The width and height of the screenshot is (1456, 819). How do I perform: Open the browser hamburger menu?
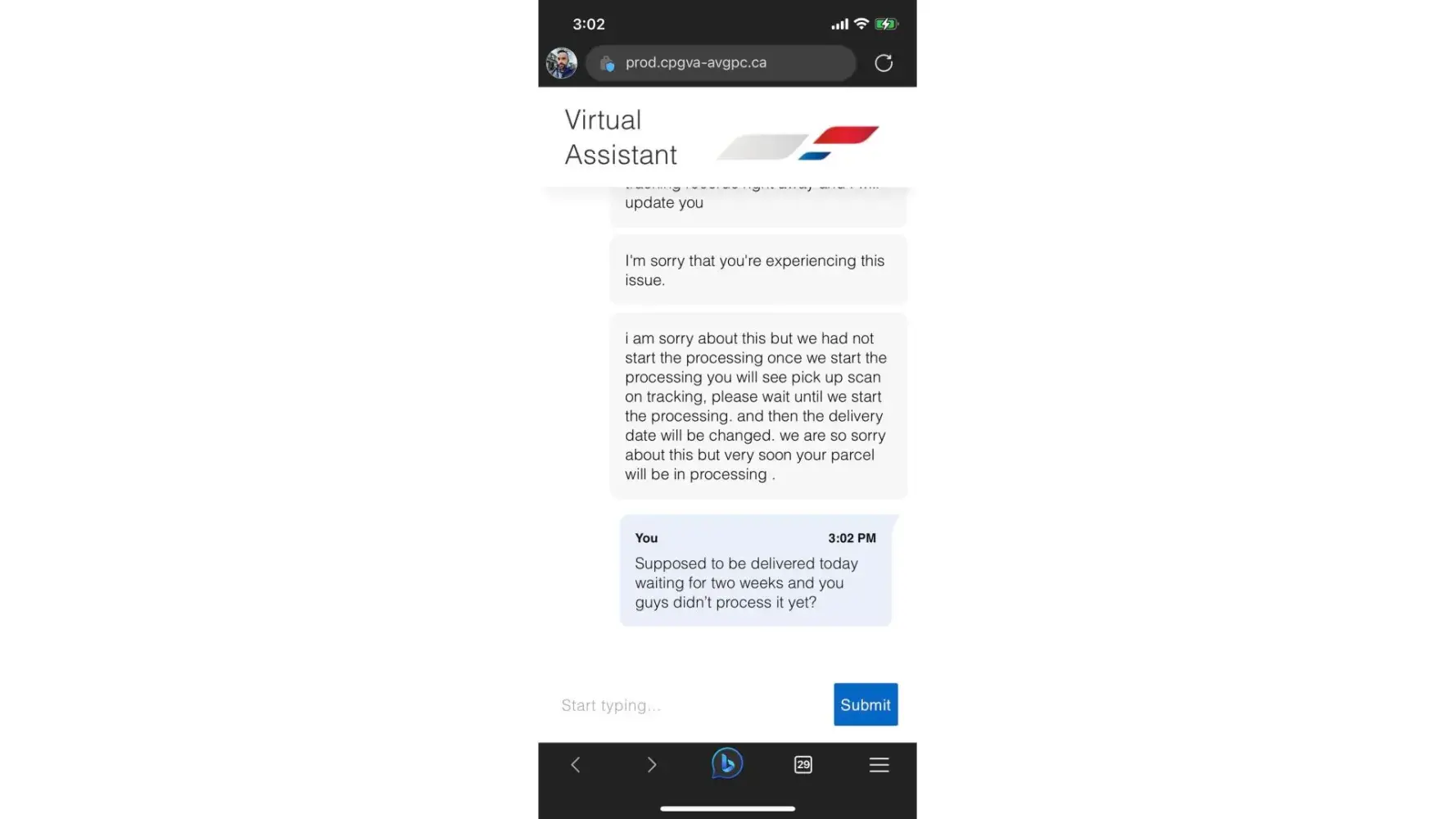point(879,765)
